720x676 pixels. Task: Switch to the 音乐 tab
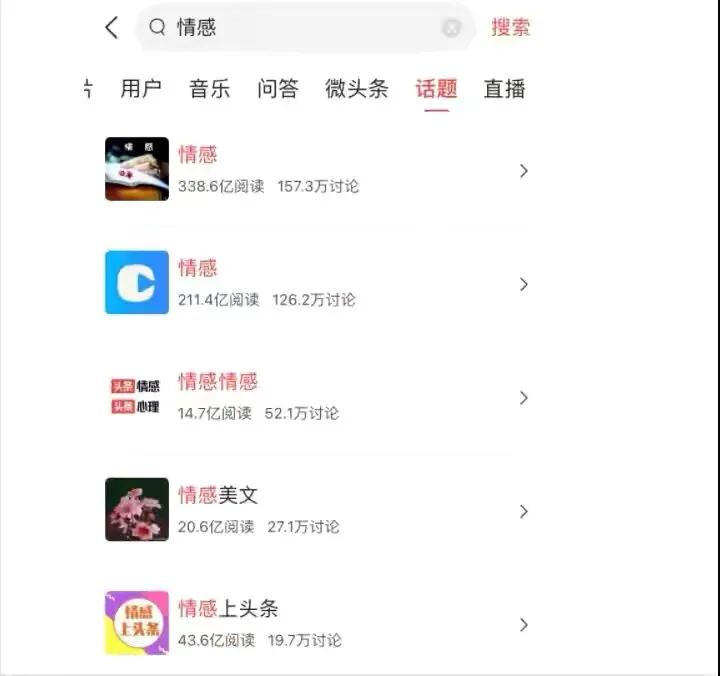(x=210, y=88)
